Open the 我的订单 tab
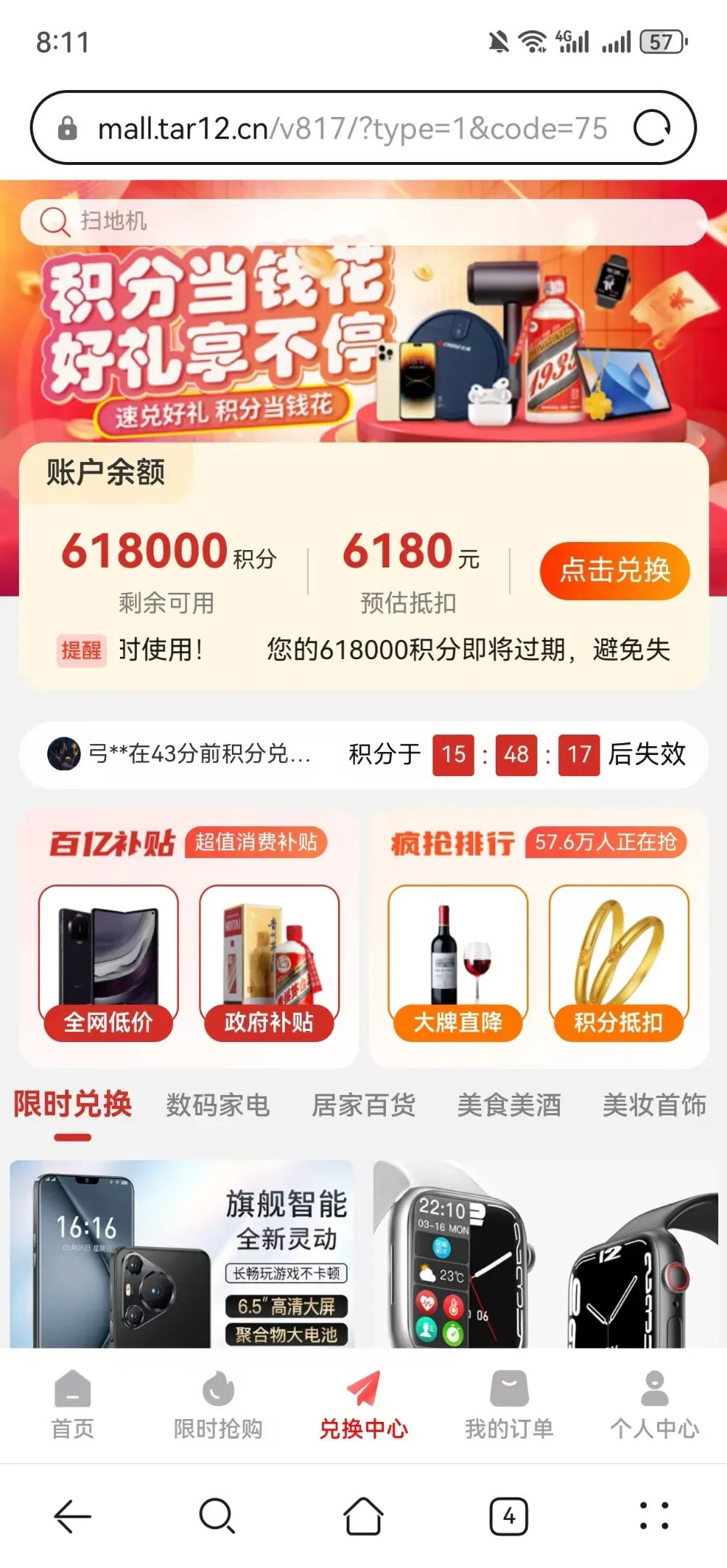727x1568 pixels. [509, 1405]
